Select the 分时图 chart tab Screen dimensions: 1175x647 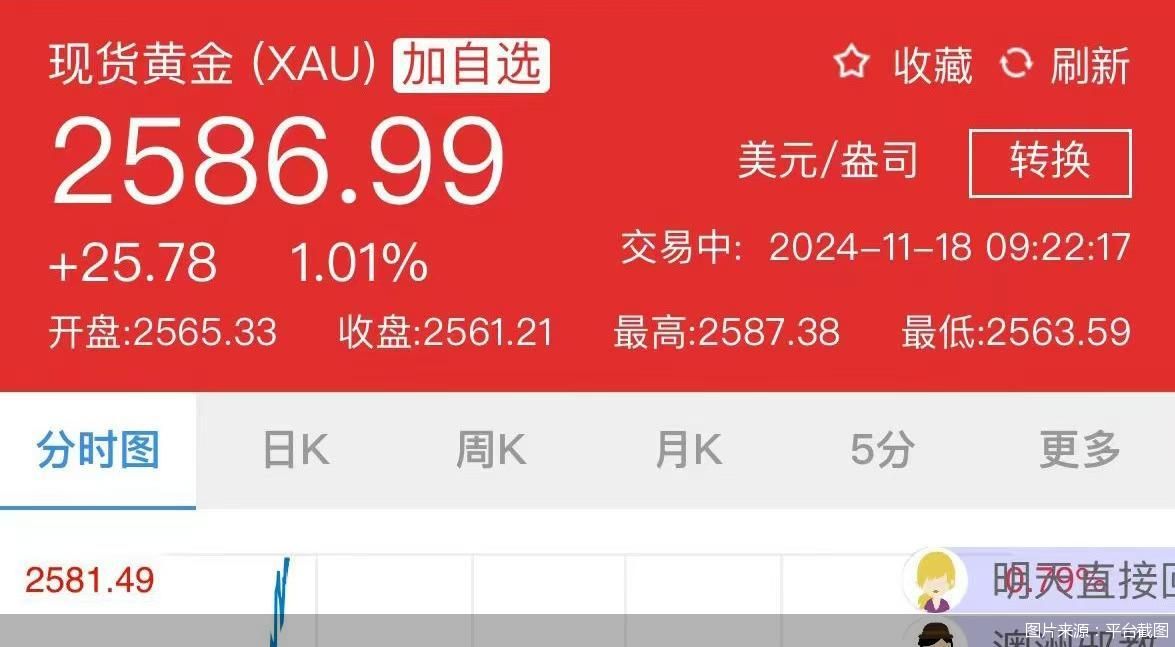tap(98, 451)
